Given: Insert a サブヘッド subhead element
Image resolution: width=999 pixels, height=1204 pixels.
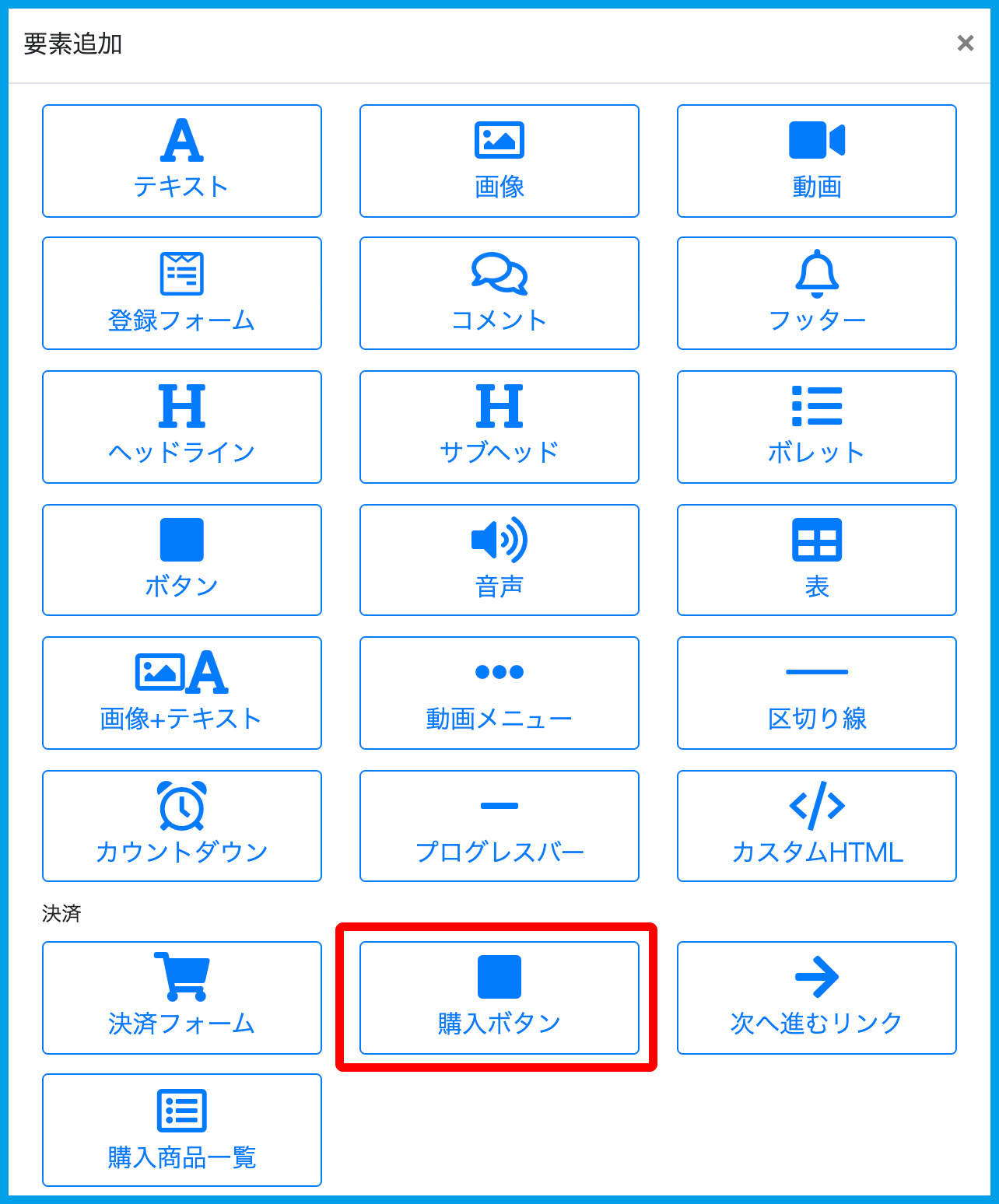Looking at the screenshot, I should [499, 426].
